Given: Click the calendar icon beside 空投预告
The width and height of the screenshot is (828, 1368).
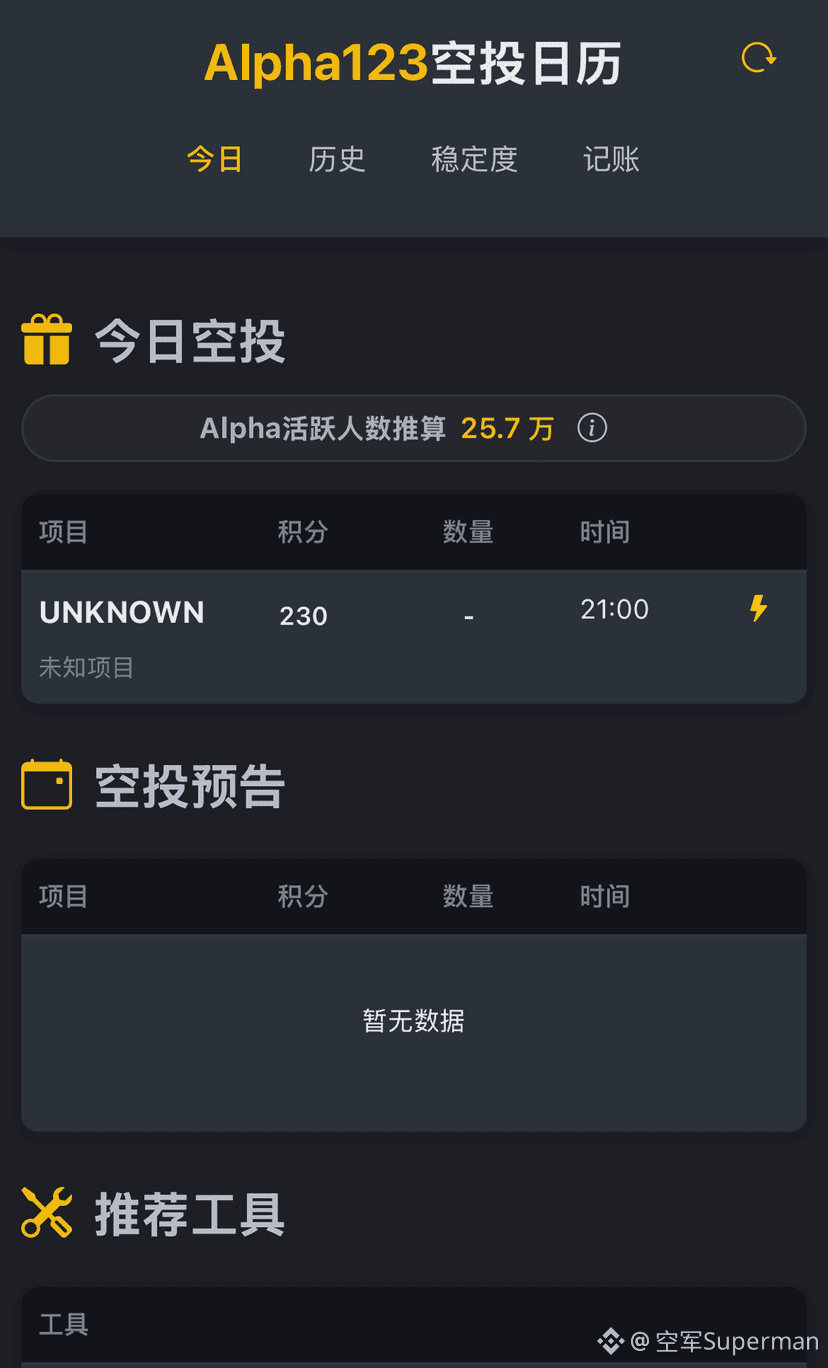Looking at the screenshot, I should pos(46,785).
